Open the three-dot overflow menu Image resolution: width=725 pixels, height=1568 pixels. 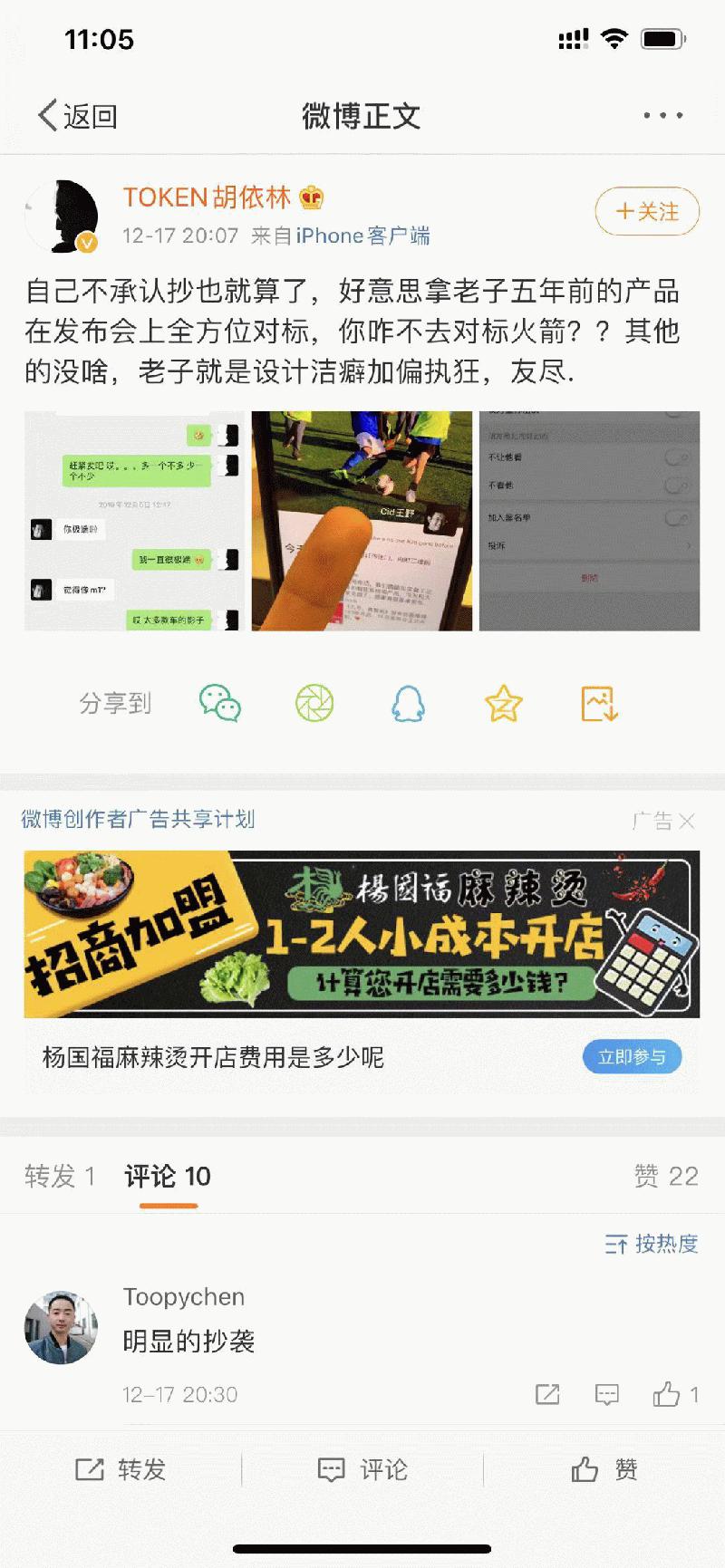(662, 116)
